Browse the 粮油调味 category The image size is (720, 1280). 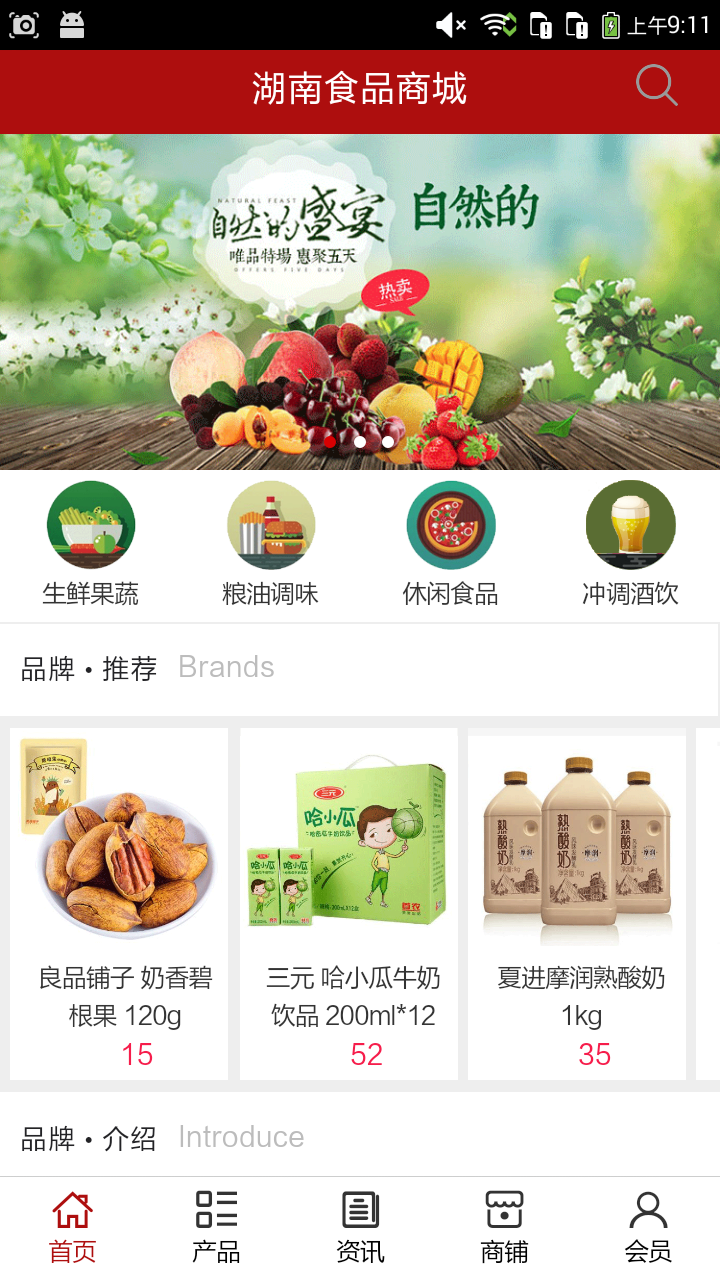pos(270,543)
